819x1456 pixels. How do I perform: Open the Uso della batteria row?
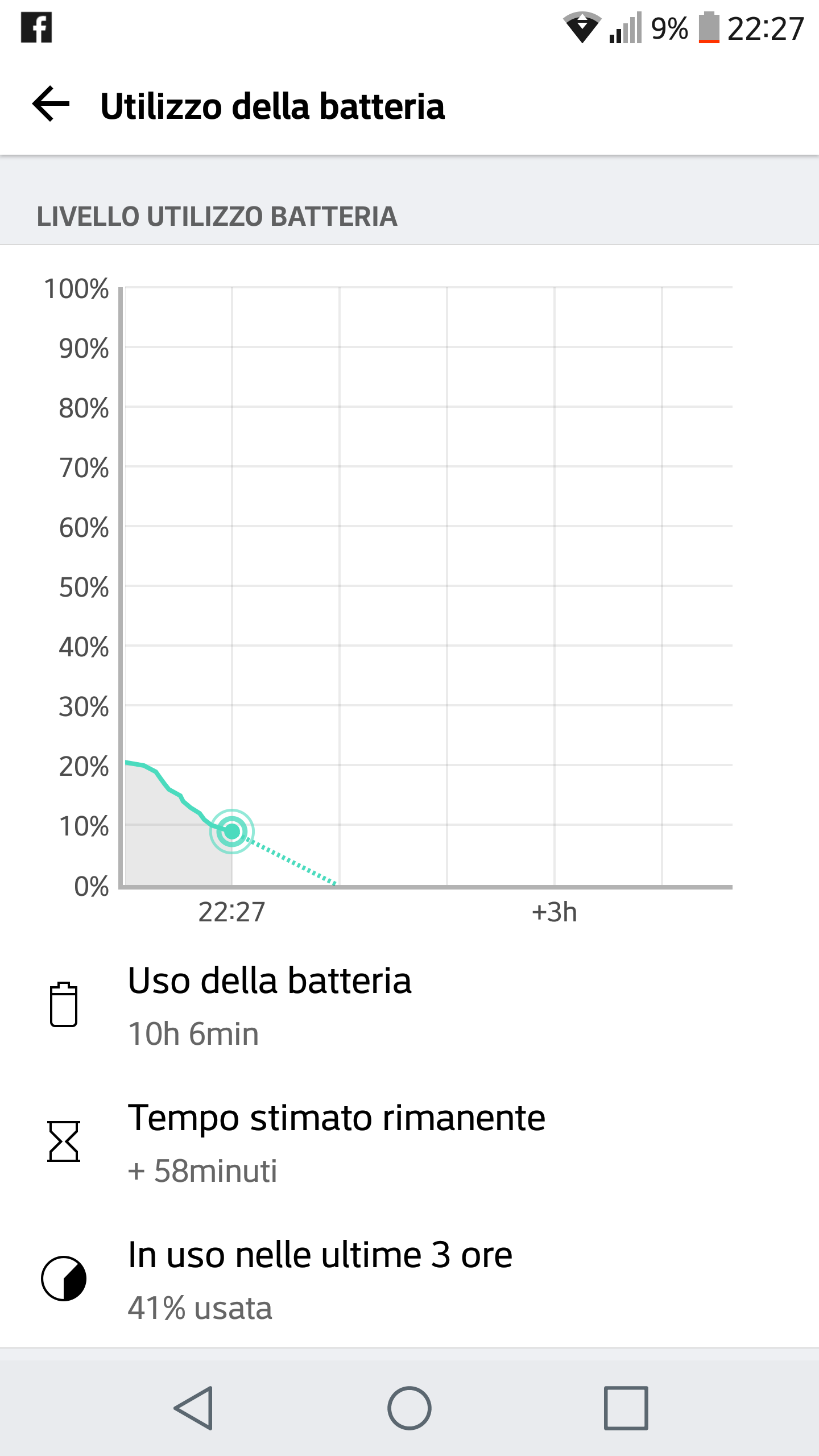pos(409,1006)
